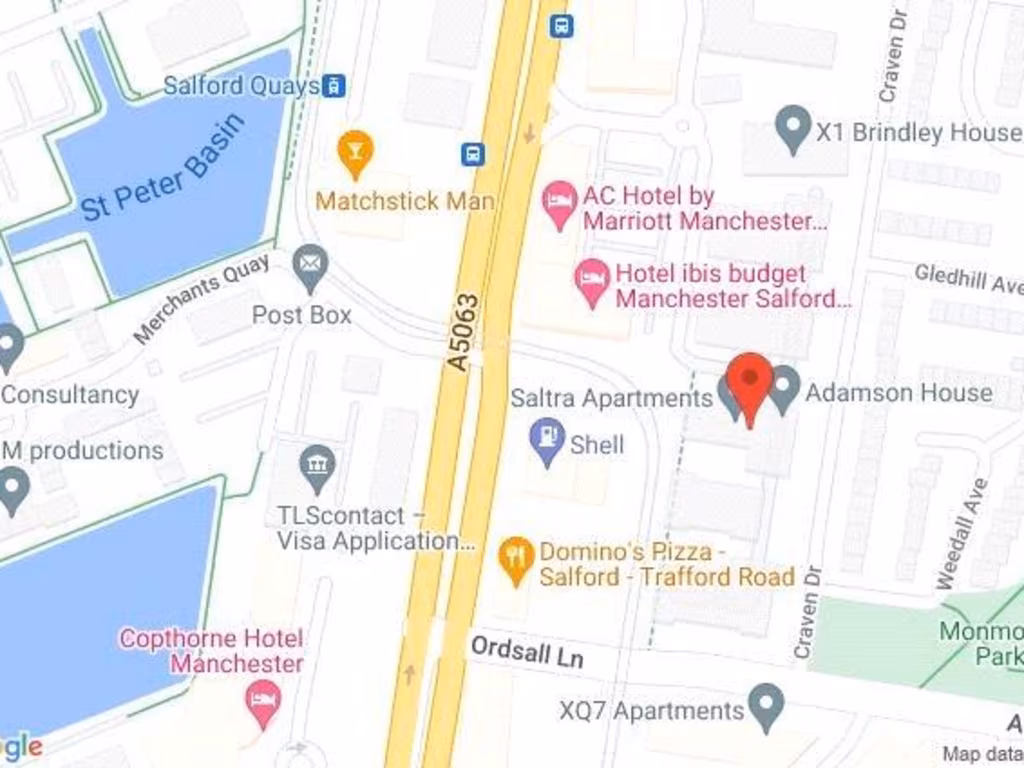
Task: Open Domino's Pizza Salford pin
Action: [516, 559]
